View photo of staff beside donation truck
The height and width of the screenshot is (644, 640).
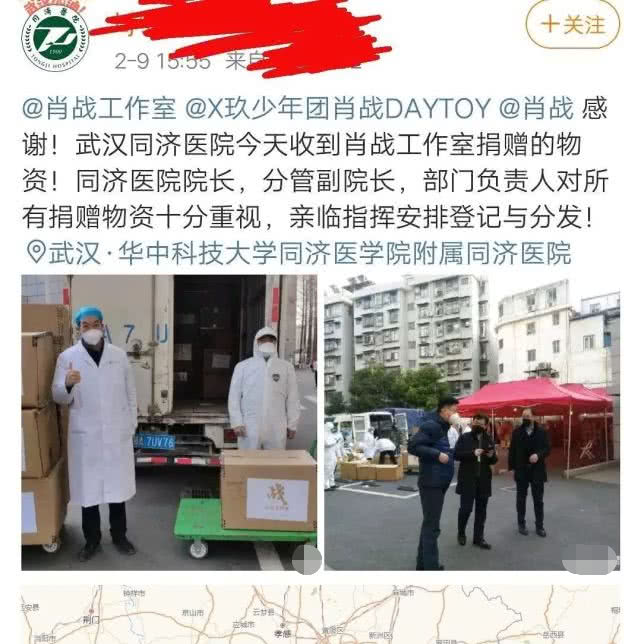coord(169,422)
